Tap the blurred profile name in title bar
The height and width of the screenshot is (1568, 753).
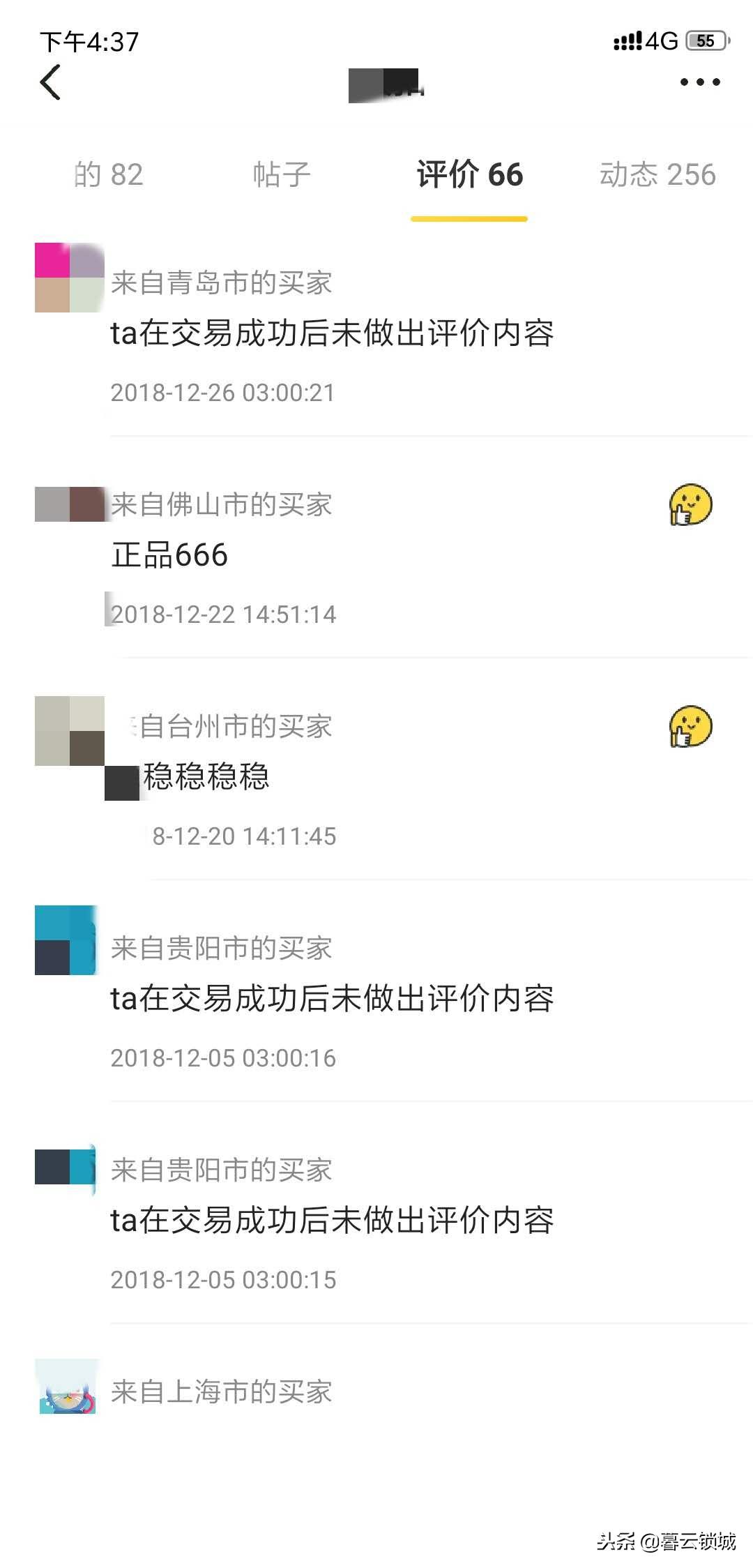(x=383, y=85)
